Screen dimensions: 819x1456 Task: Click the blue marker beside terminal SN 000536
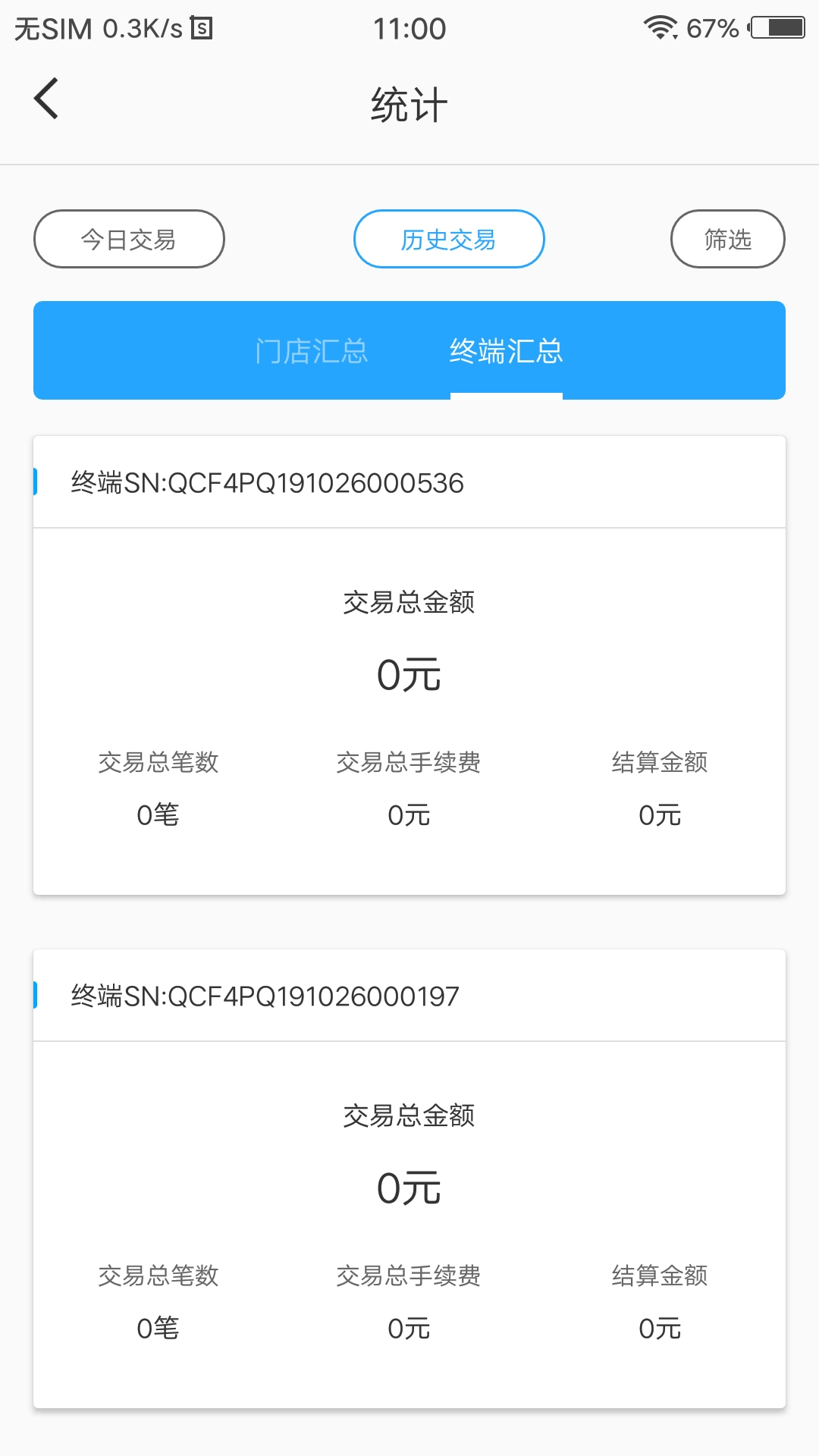35,480
